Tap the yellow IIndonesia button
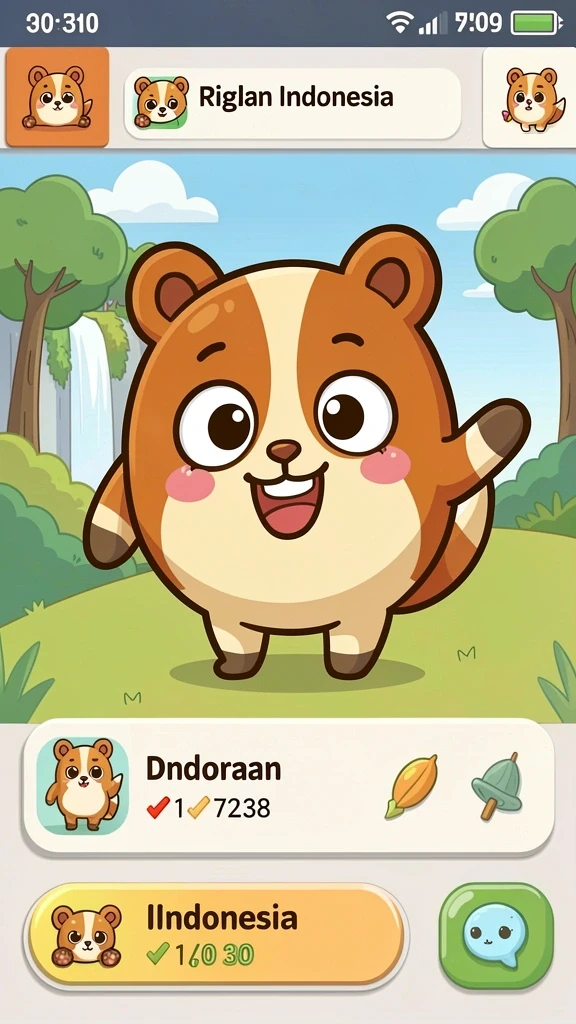This screenshot has height=1024, width=576. coord(217,936)
